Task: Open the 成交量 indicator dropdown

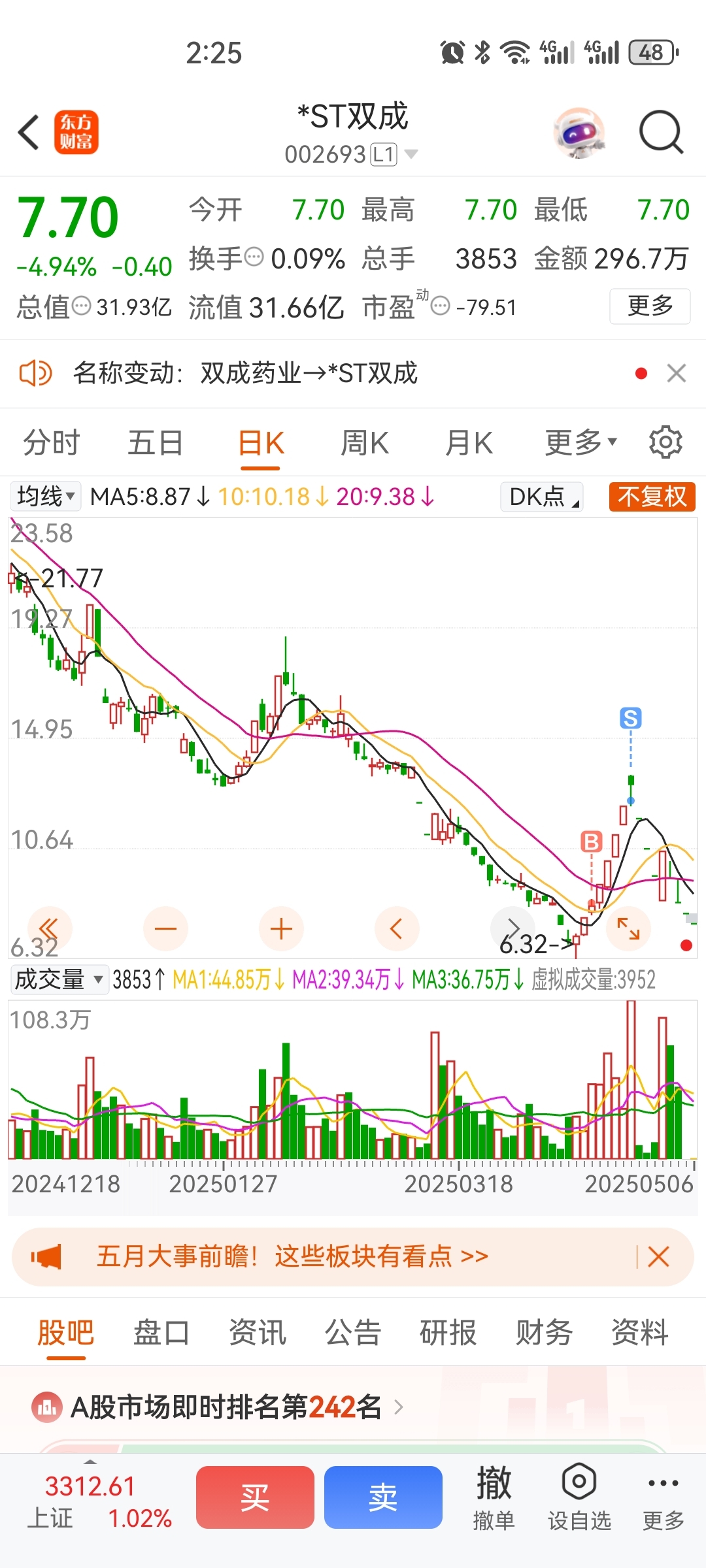Action: pyautogui.click(x=59, y=979)
